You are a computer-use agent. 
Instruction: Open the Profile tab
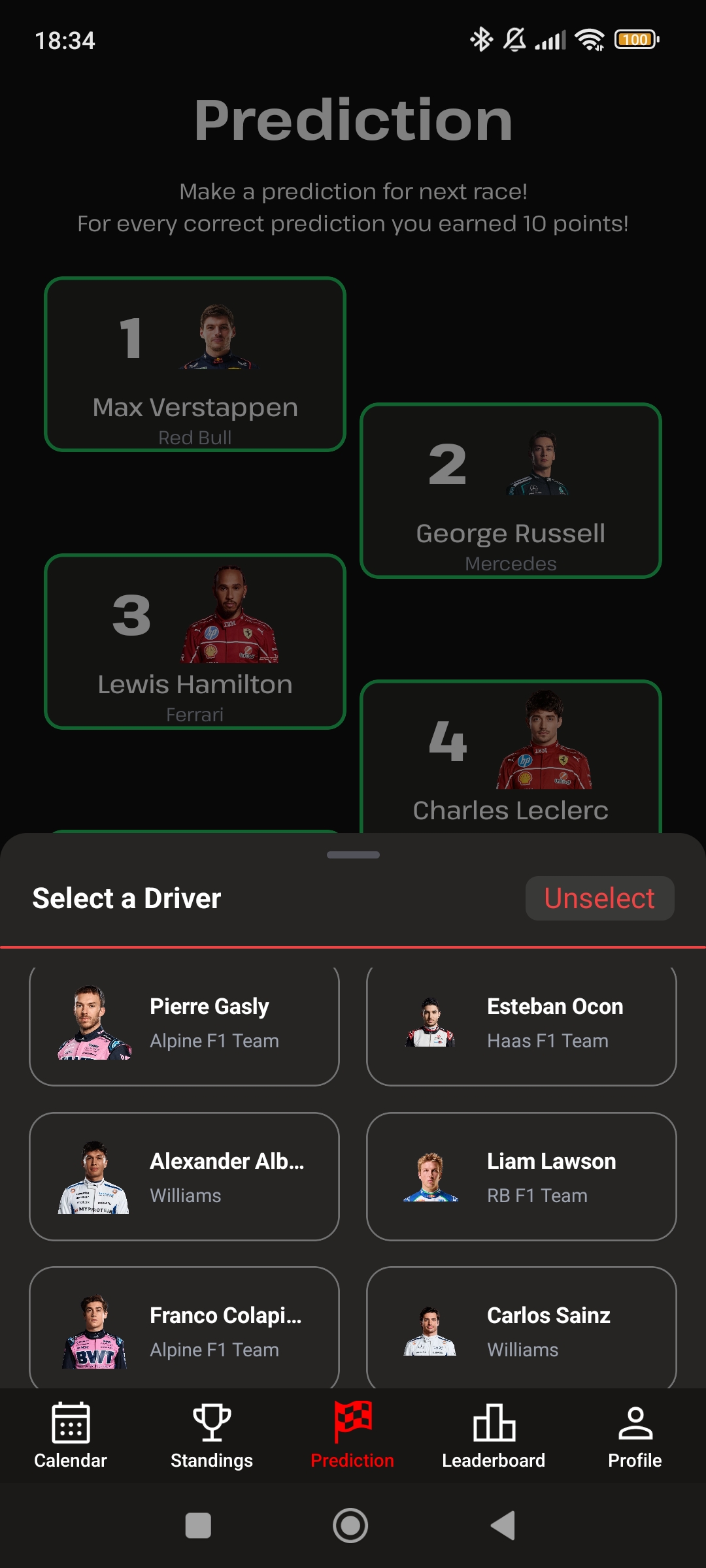pos(635,1435)
